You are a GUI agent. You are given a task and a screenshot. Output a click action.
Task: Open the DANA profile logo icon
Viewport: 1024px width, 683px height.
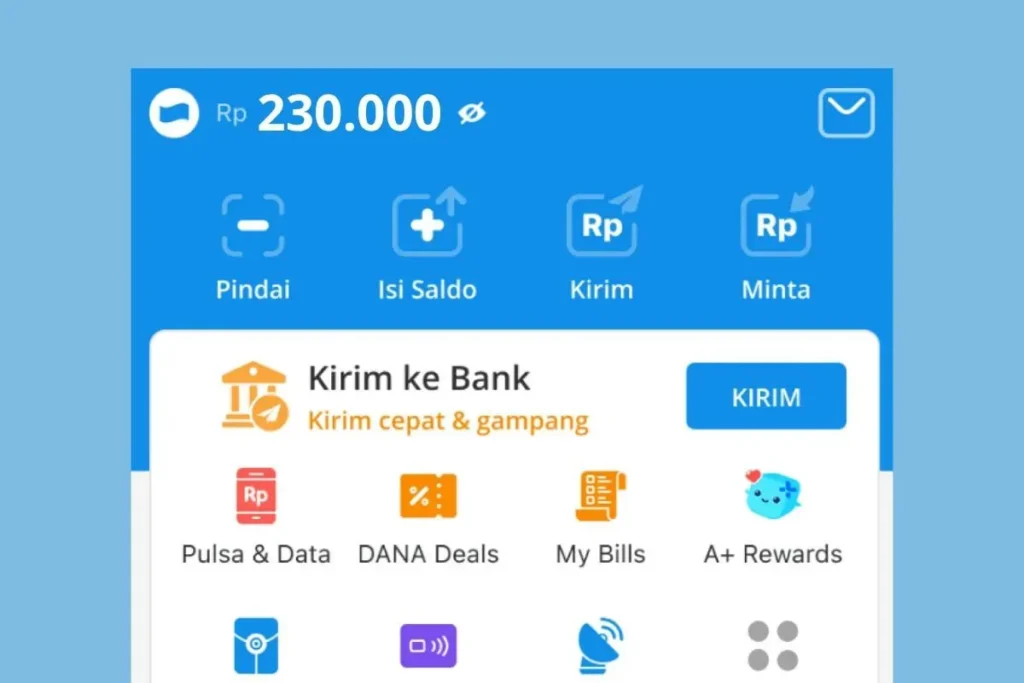pos(174,113)
